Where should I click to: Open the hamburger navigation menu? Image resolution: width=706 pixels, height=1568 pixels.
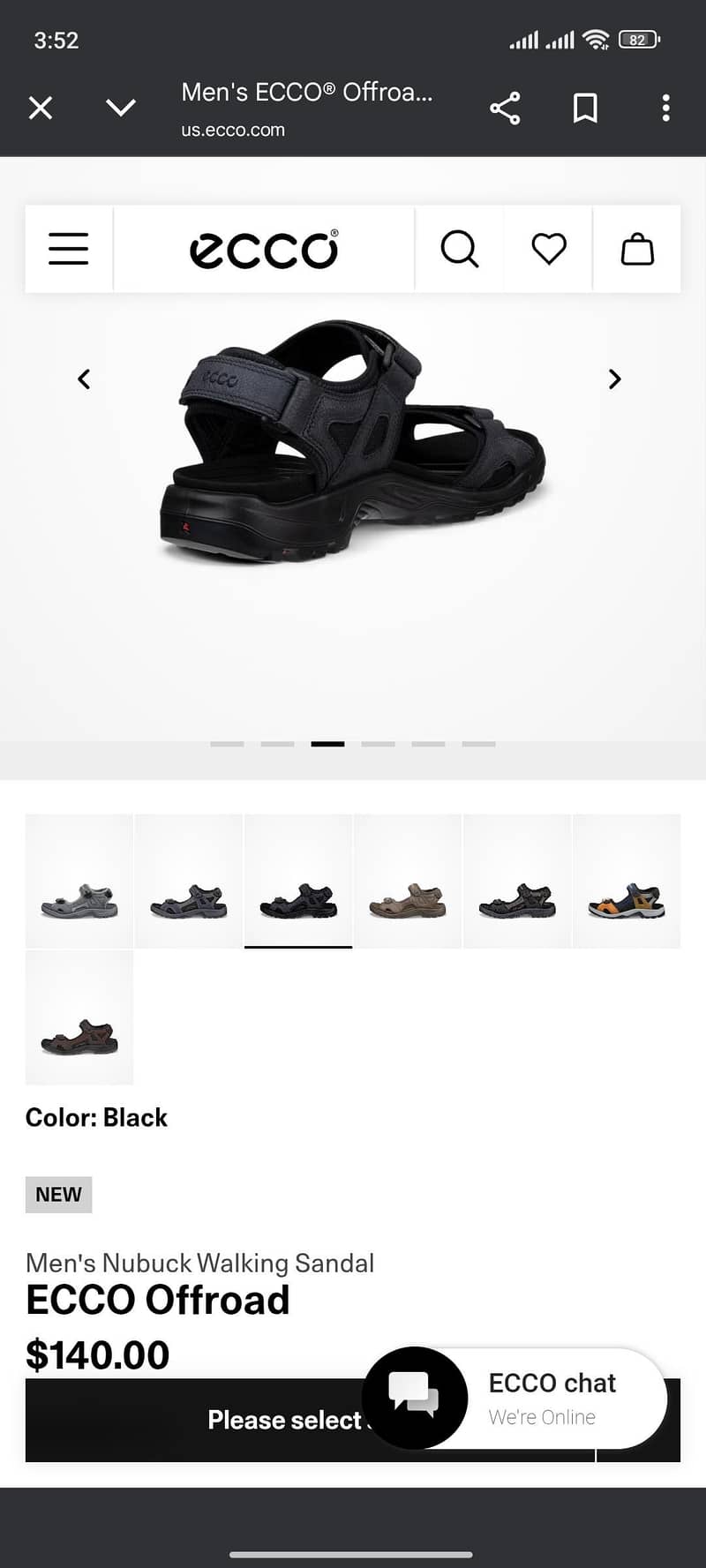point(68,248)
